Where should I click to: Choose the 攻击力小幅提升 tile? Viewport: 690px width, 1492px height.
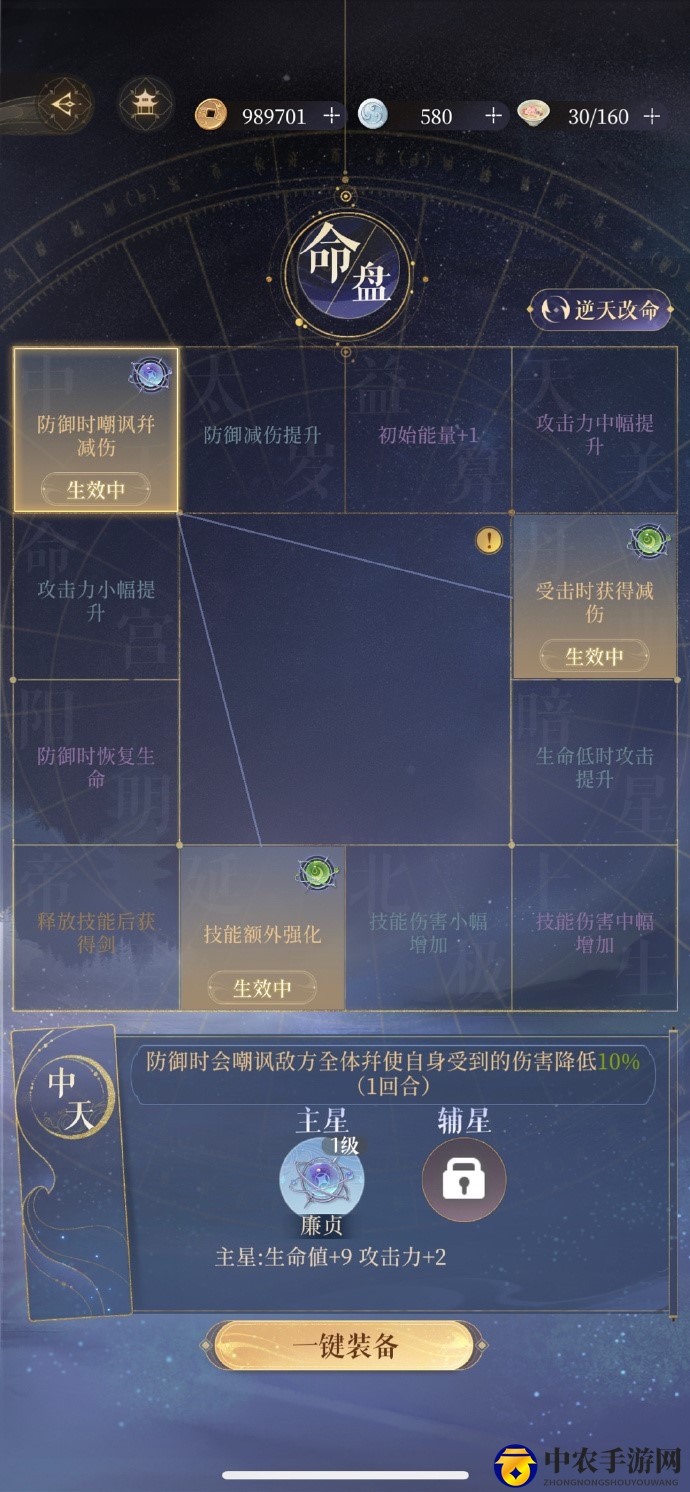[x=96, y=600]
